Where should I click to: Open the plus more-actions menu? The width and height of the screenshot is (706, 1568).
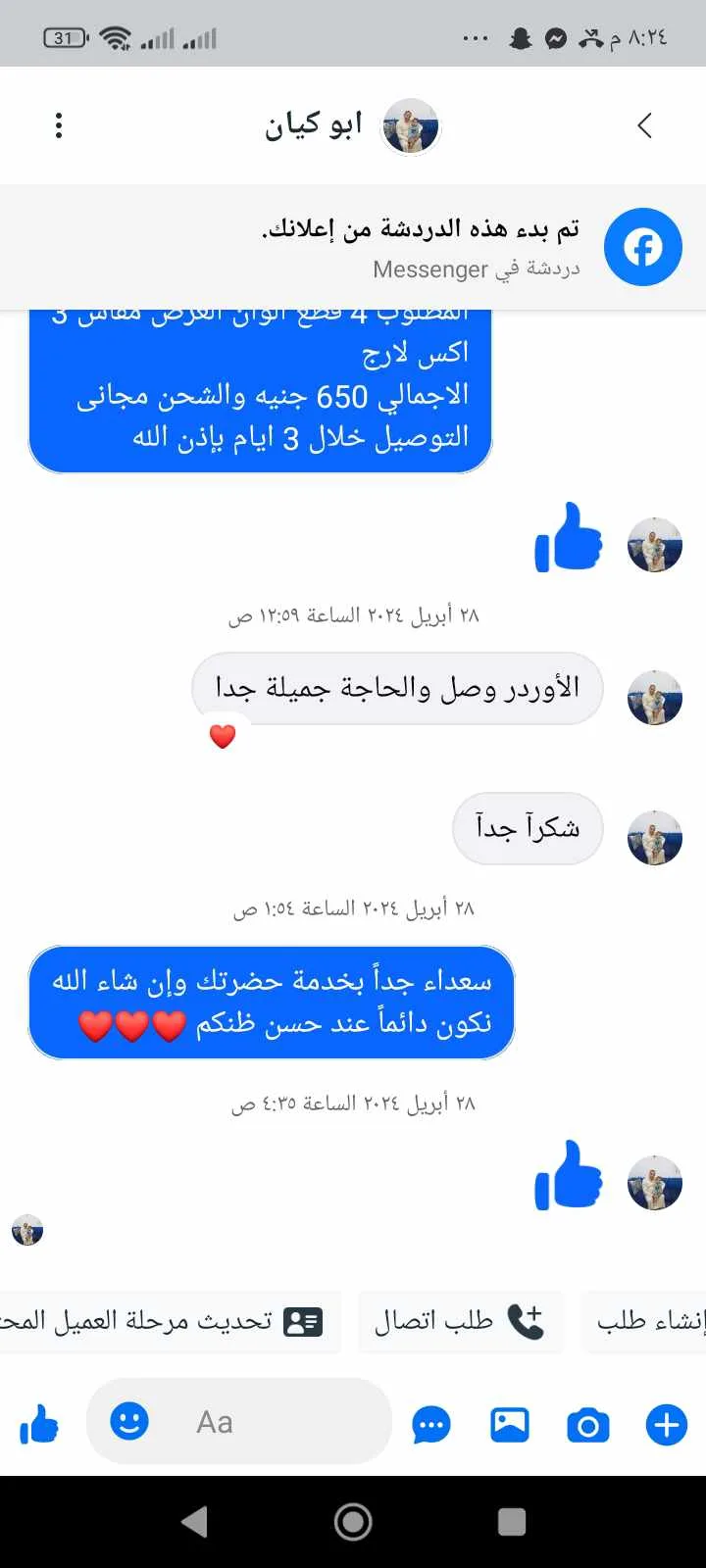point(667,1425)
